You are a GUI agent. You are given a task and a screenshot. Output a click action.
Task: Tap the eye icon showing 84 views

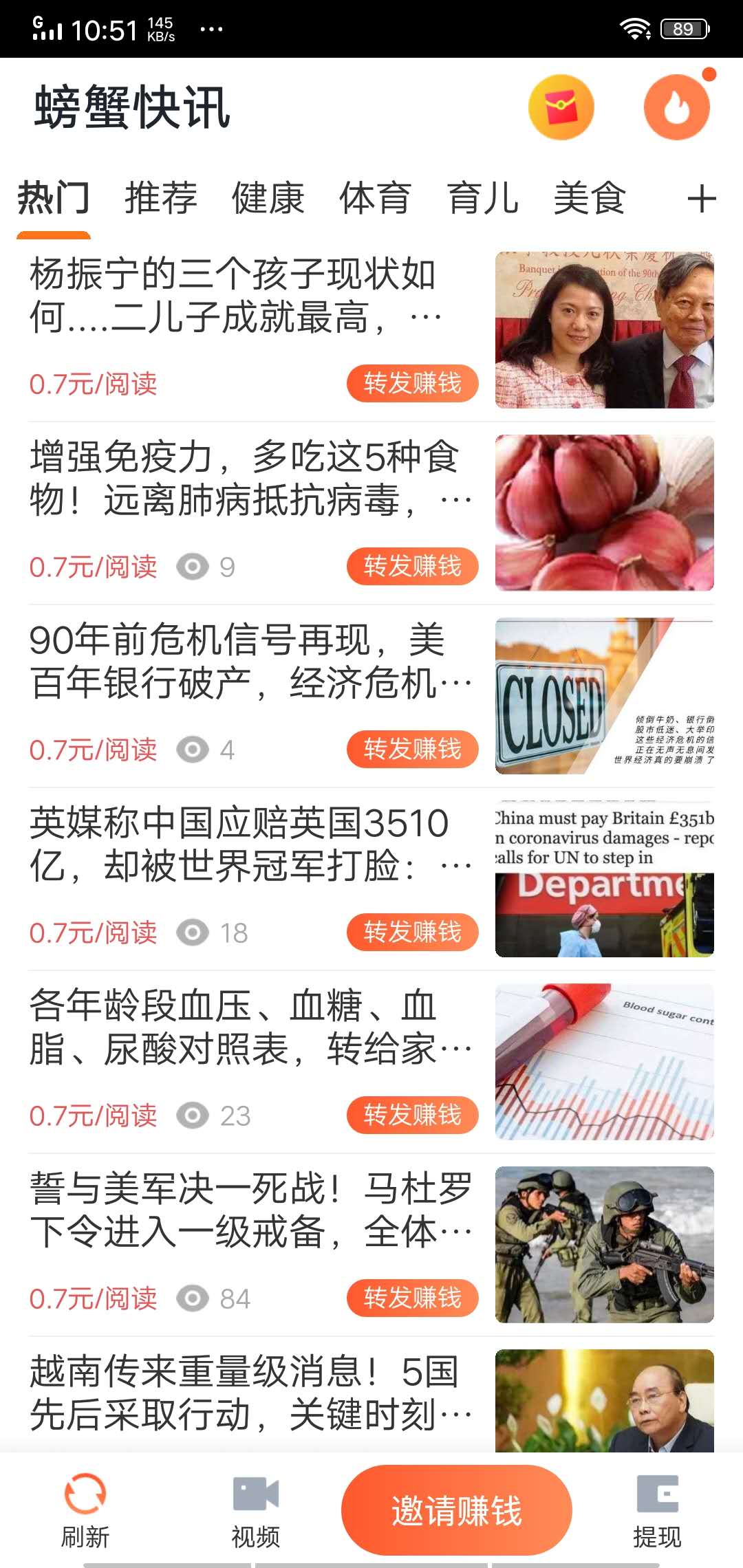pyautogui.click(x=193, y=1298)
